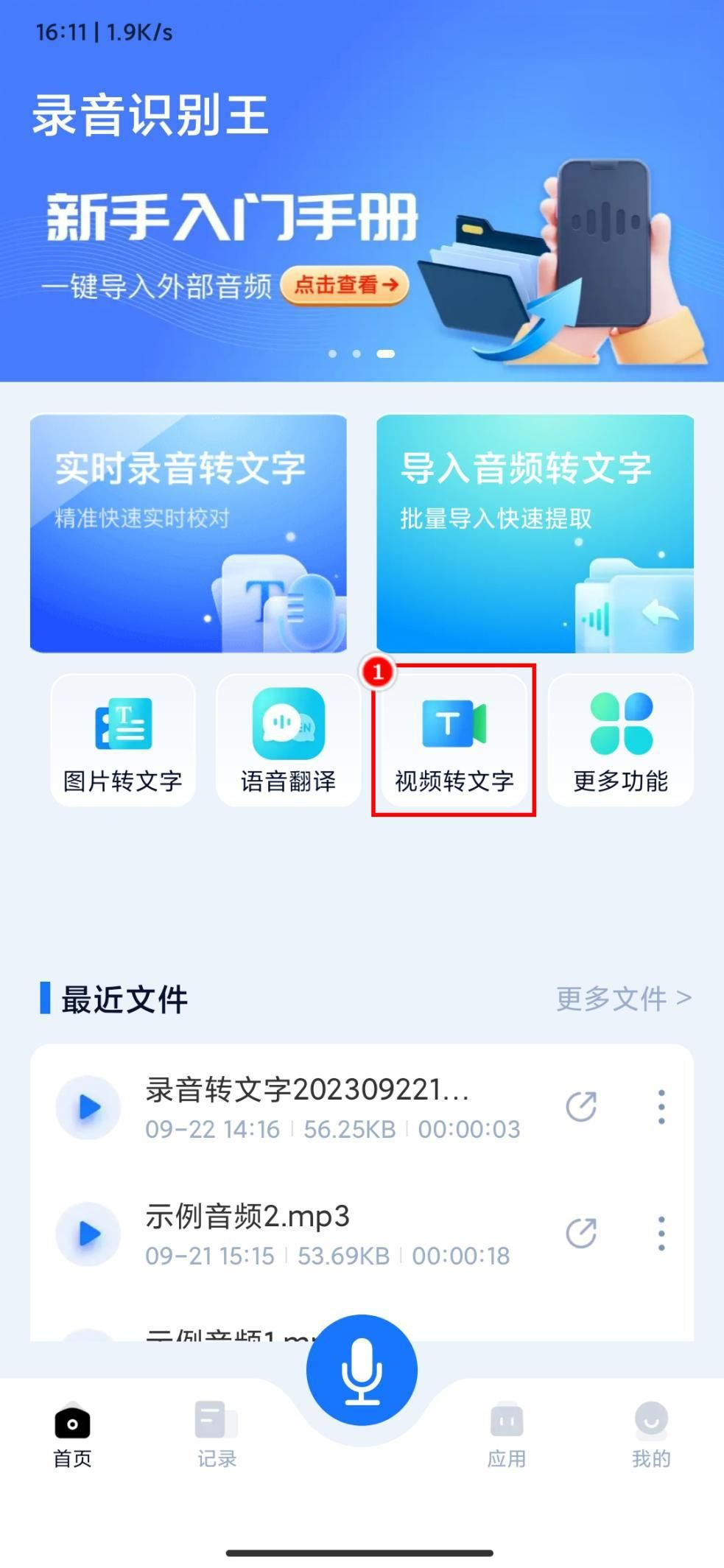Open 更多功能 menu
This screenshot has width=724, height=1568.
620,740
